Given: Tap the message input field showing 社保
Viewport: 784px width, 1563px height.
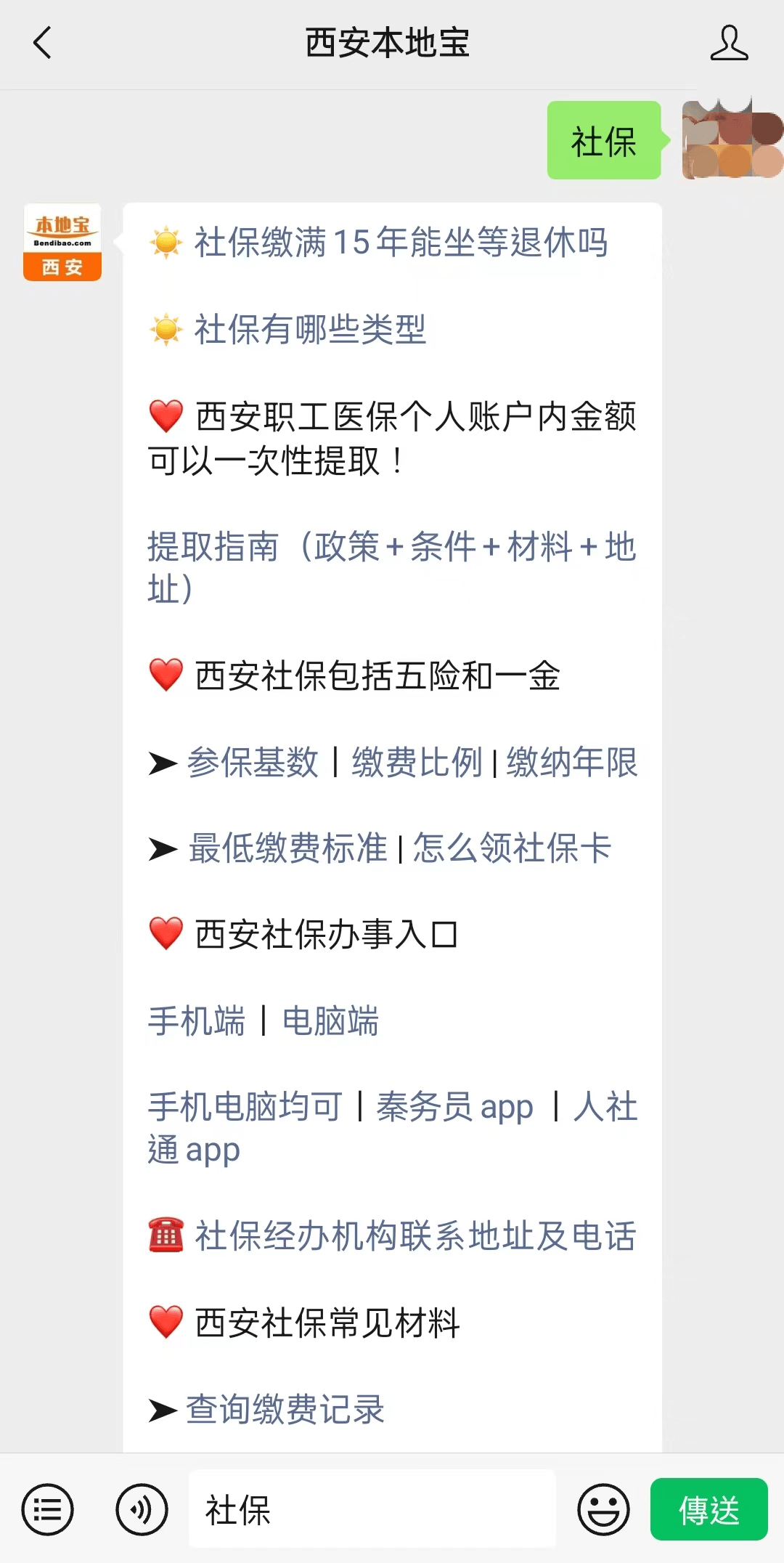Looking at the screenshot, I should coord(372,1509).
